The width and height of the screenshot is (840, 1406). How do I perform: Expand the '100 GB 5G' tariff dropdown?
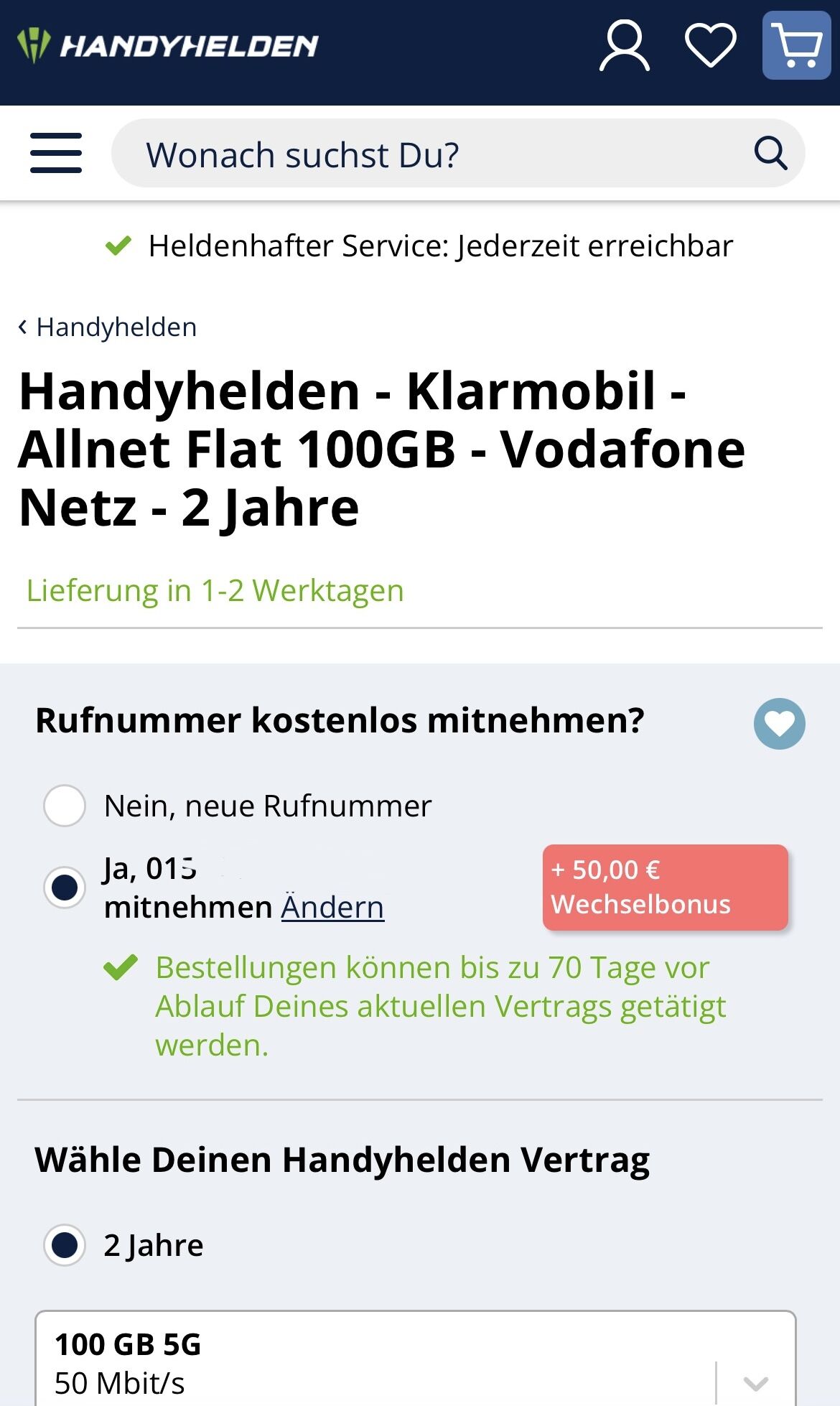click(x=755, y=1380)
